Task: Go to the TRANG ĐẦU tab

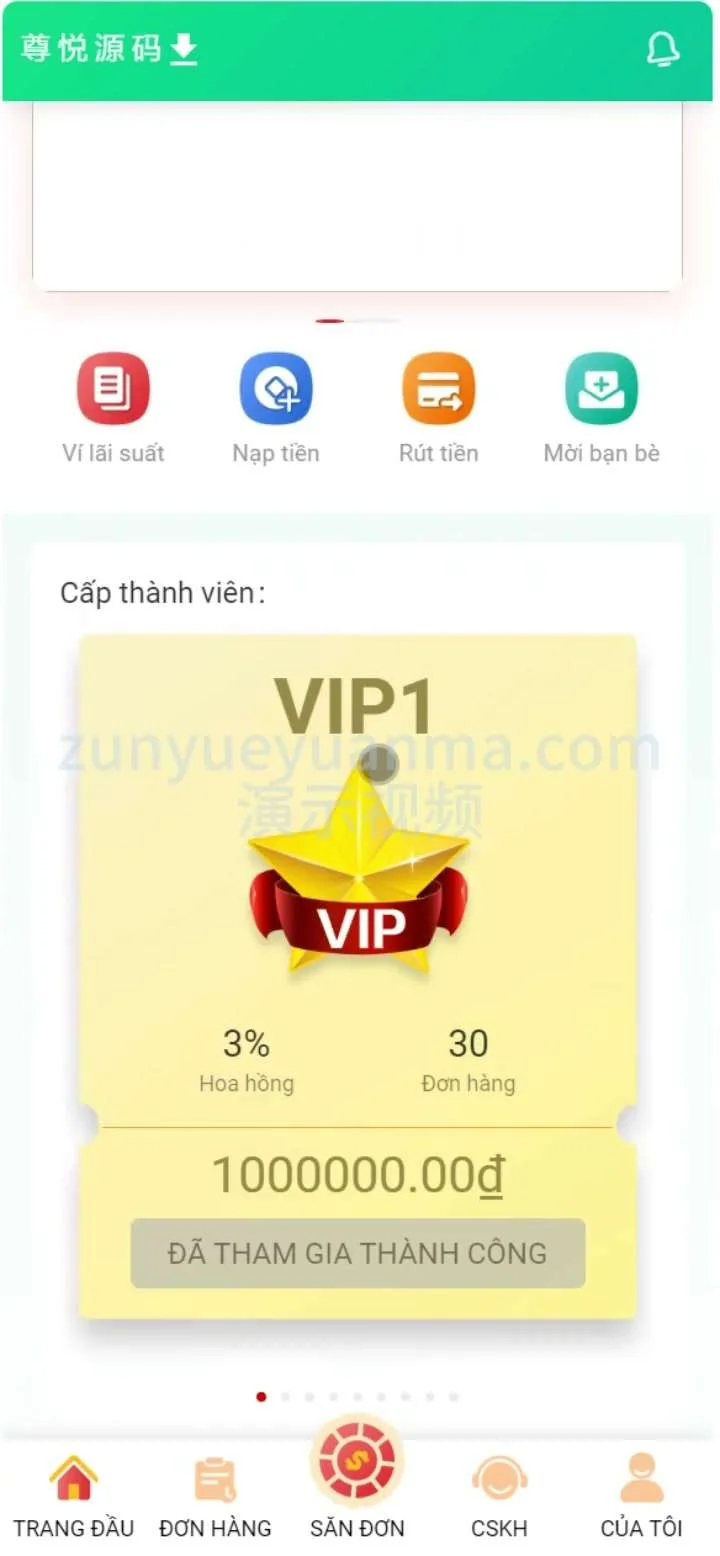Action: [74, 1497]
